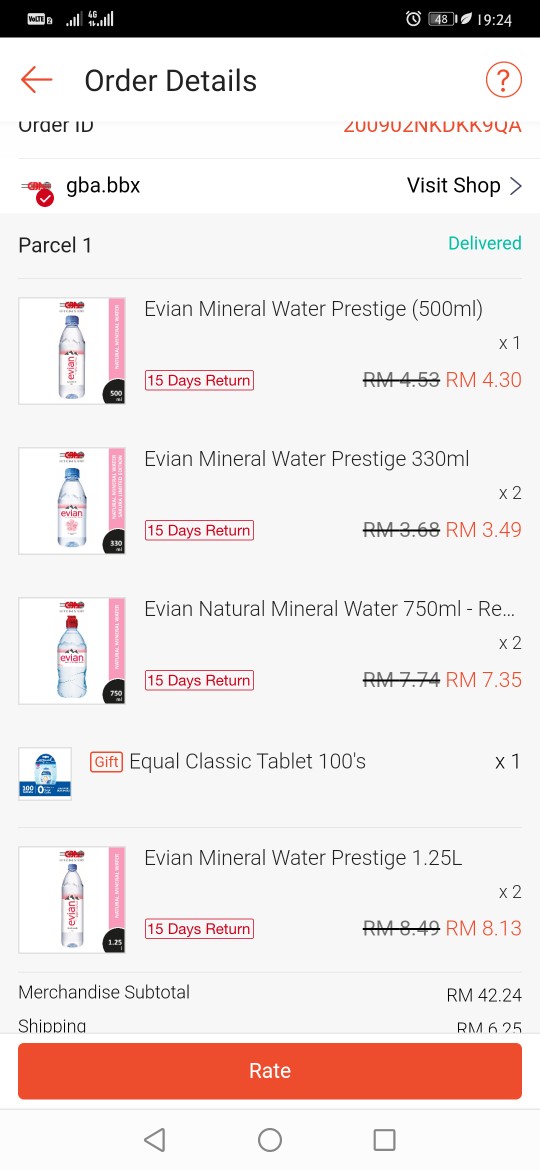Viewport: 540px width, 1170px height.
Task: Open the help question mark icon
Action: pos(503,79)
